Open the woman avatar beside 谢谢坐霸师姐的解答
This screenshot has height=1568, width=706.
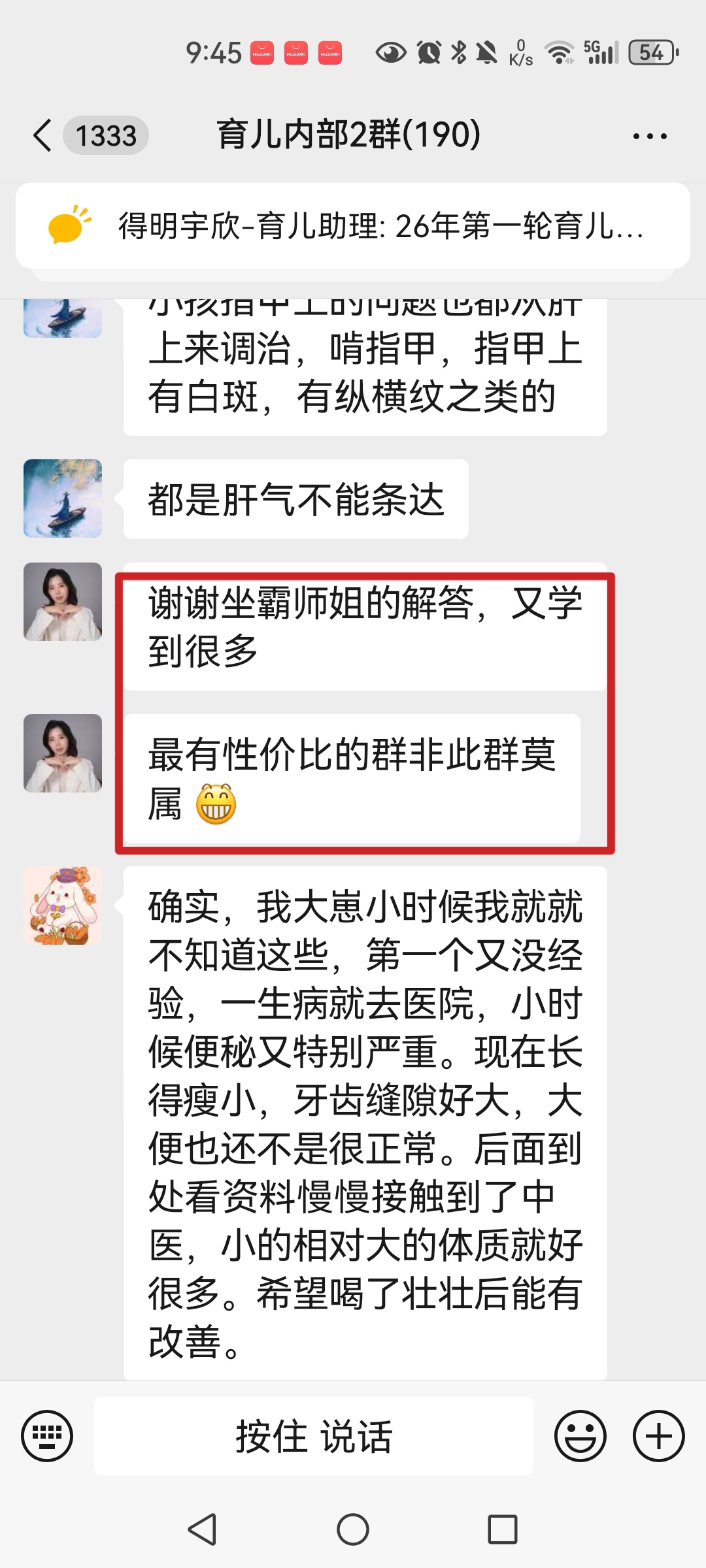[63, 602]
